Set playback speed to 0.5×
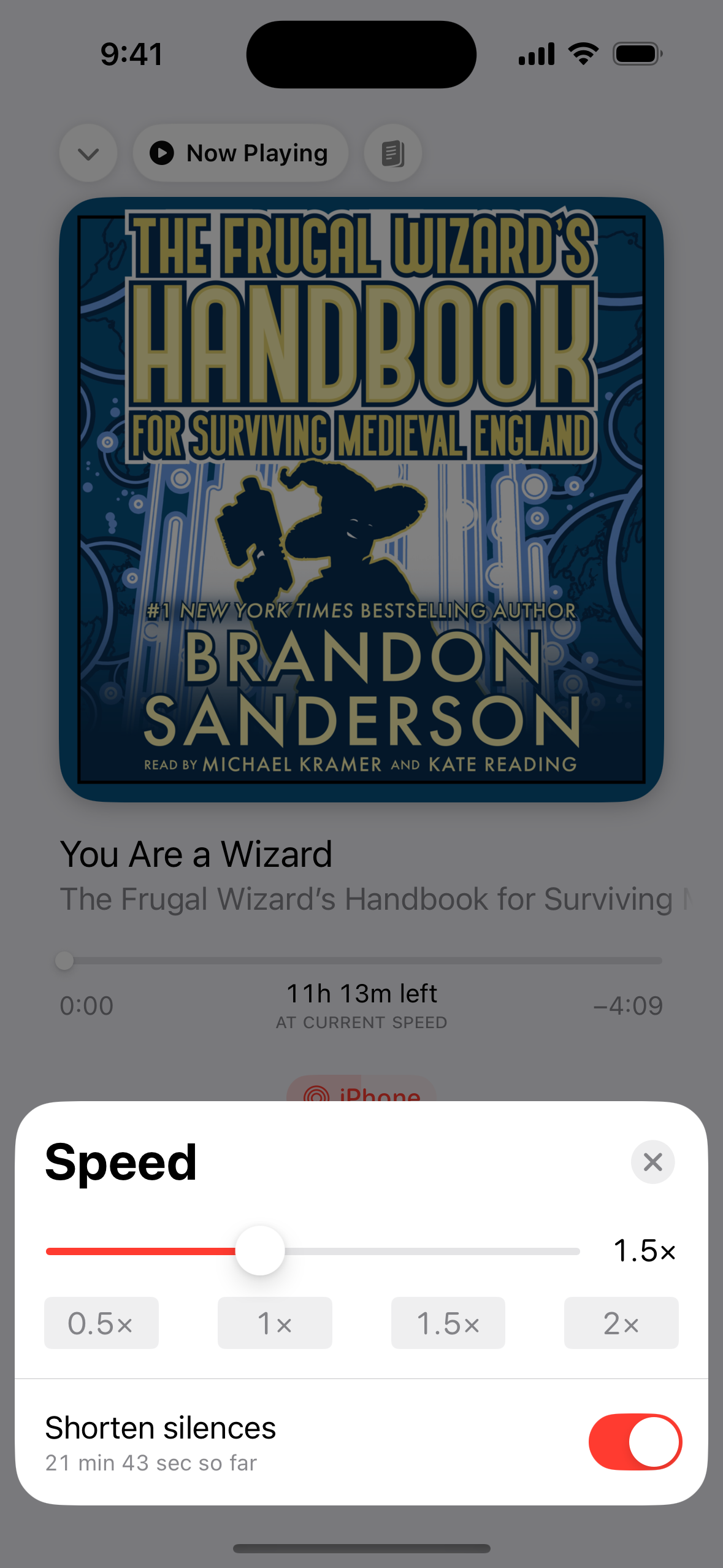Viewport: 723px width, 1568px height. point(101,1323)
